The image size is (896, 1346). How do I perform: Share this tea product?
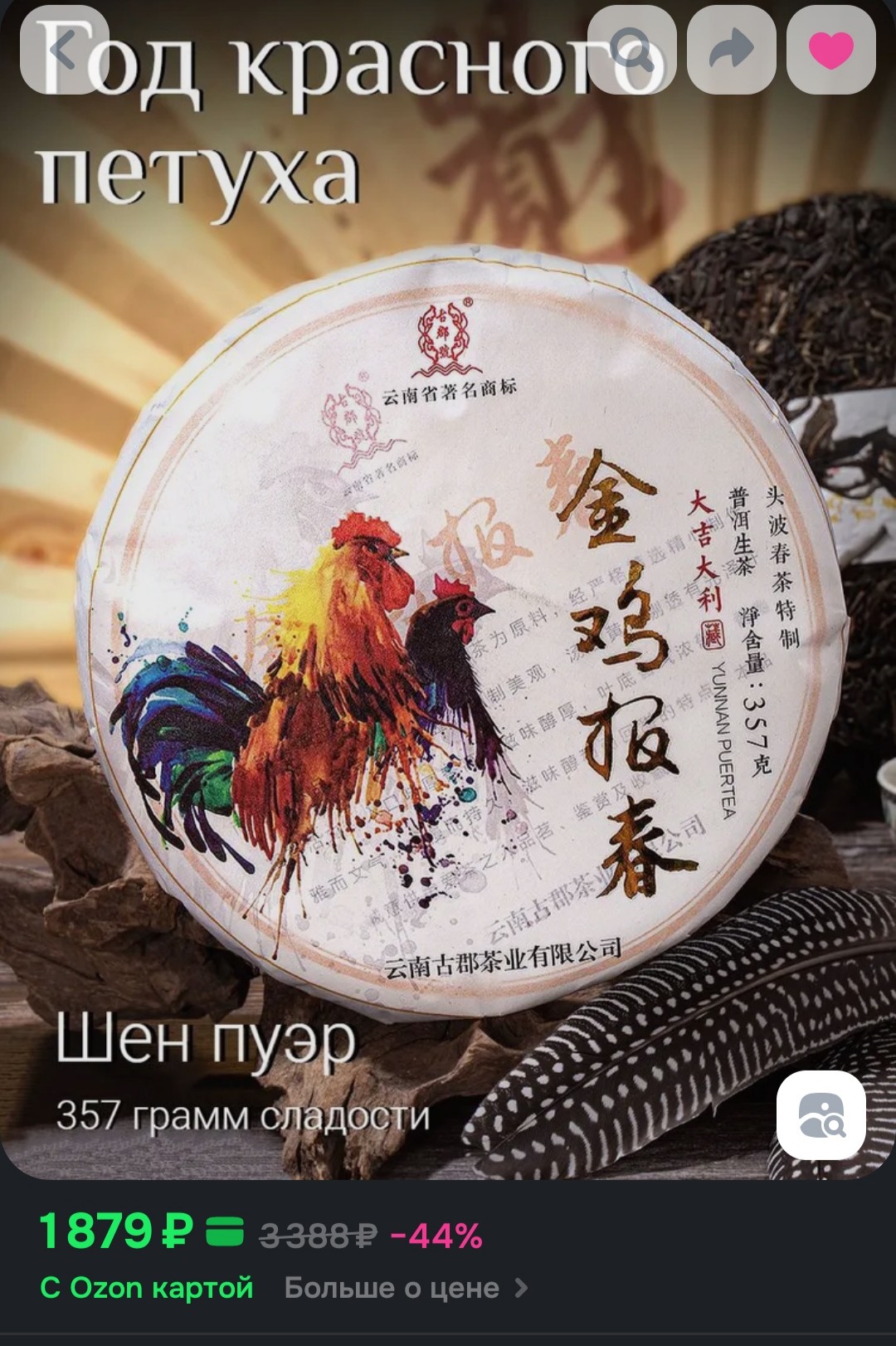coord(732,50)
